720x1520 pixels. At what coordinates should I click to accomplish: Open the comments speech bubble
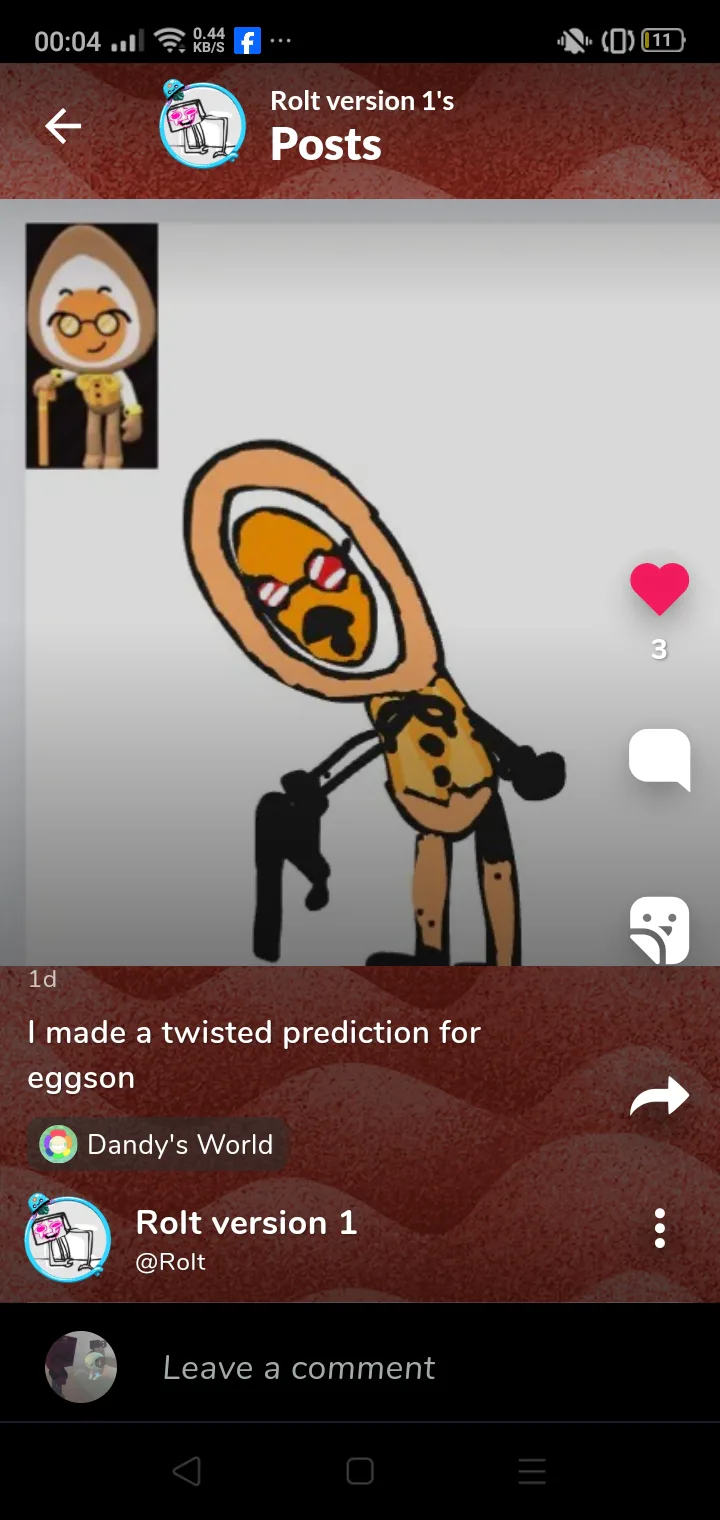659,760
